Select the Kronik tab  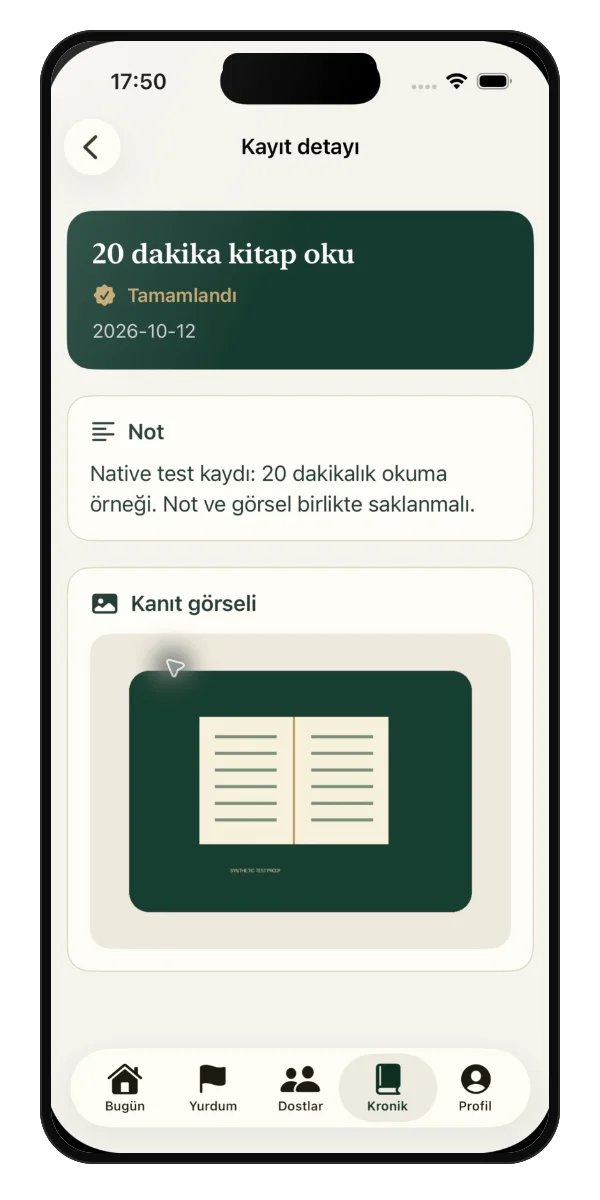pos(388,1088)
